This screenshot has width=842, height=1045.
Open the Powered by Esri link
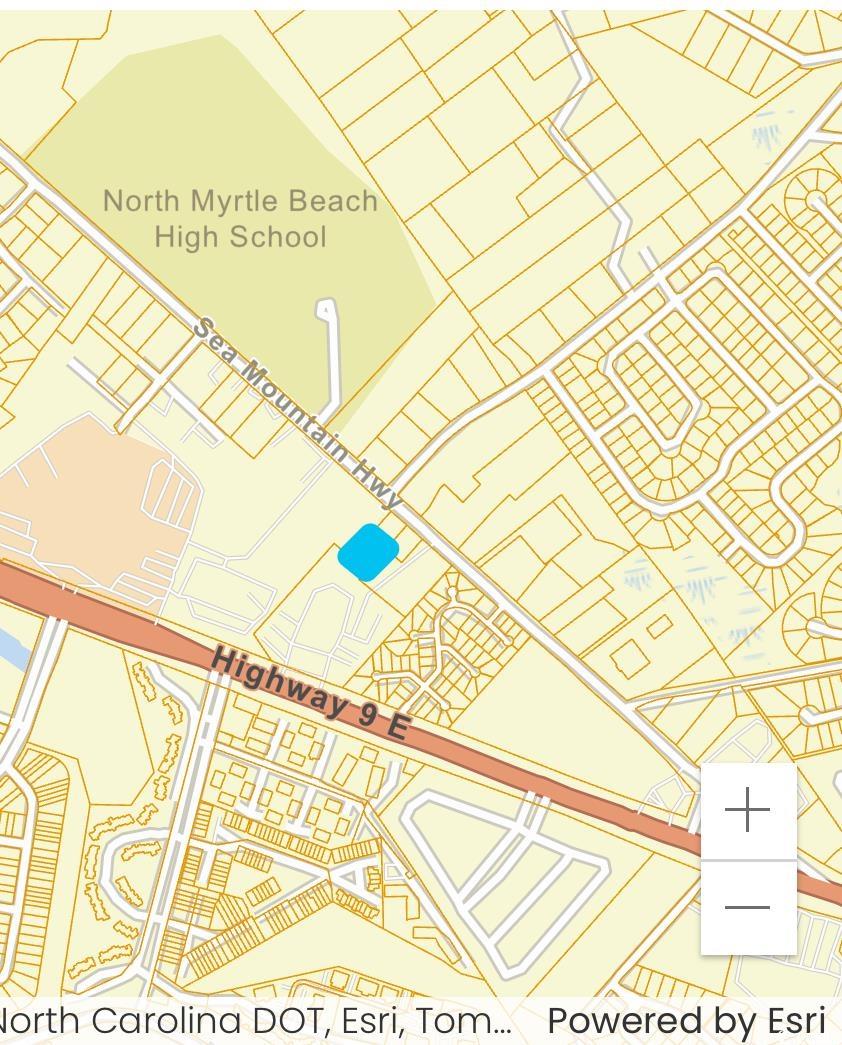(686, 1021)
